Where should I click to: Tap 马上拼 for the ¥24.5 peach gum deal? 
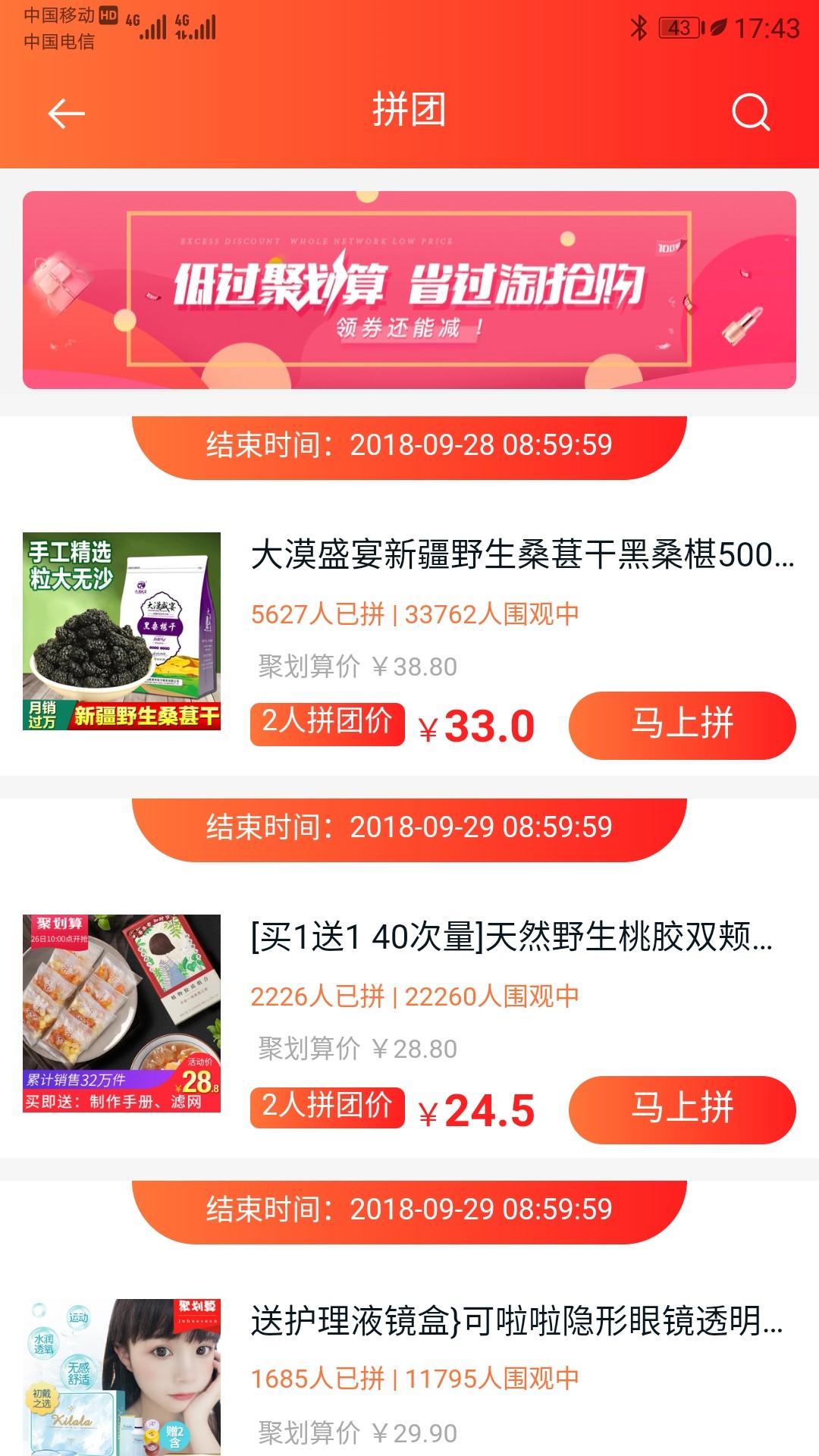682,1109
